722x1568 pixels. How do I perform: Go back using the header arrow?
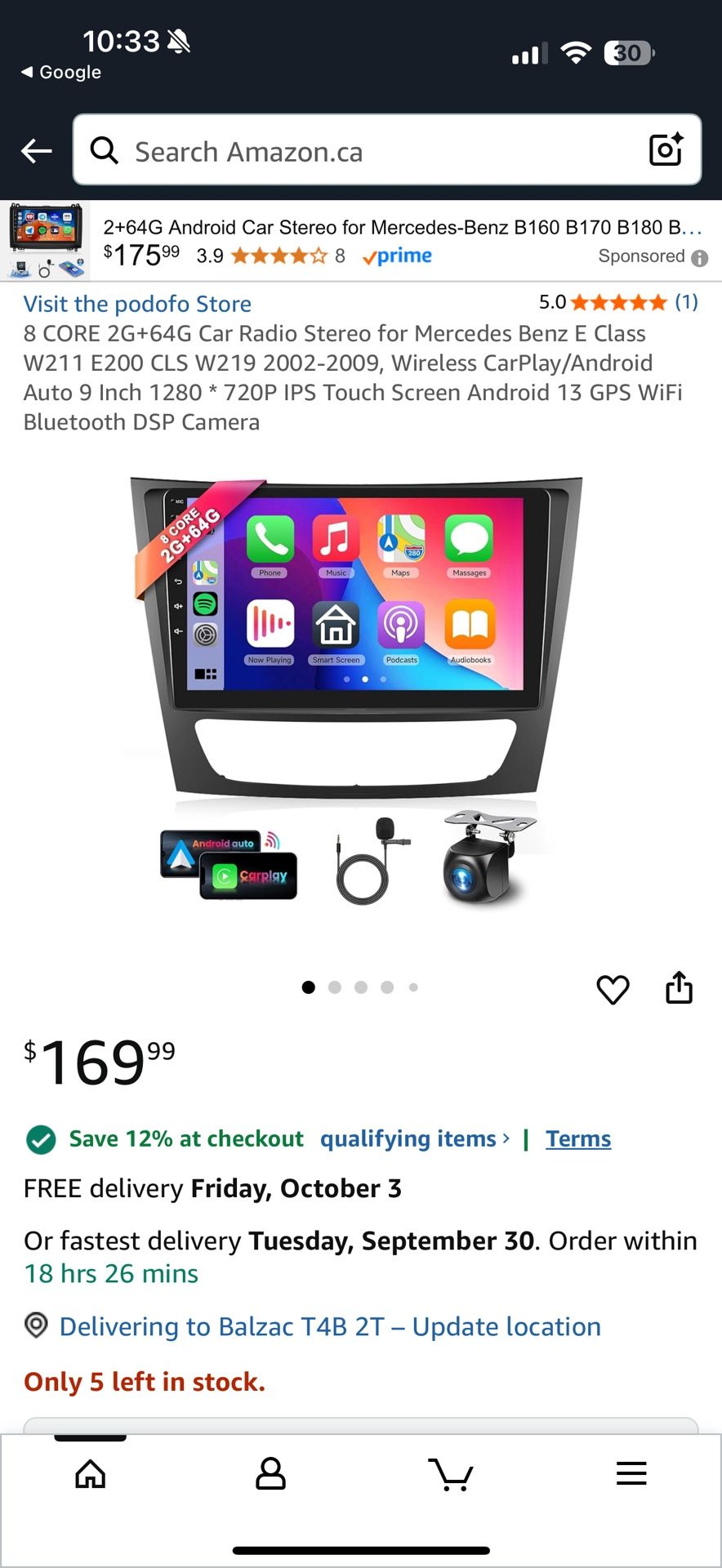click(37, 150)
